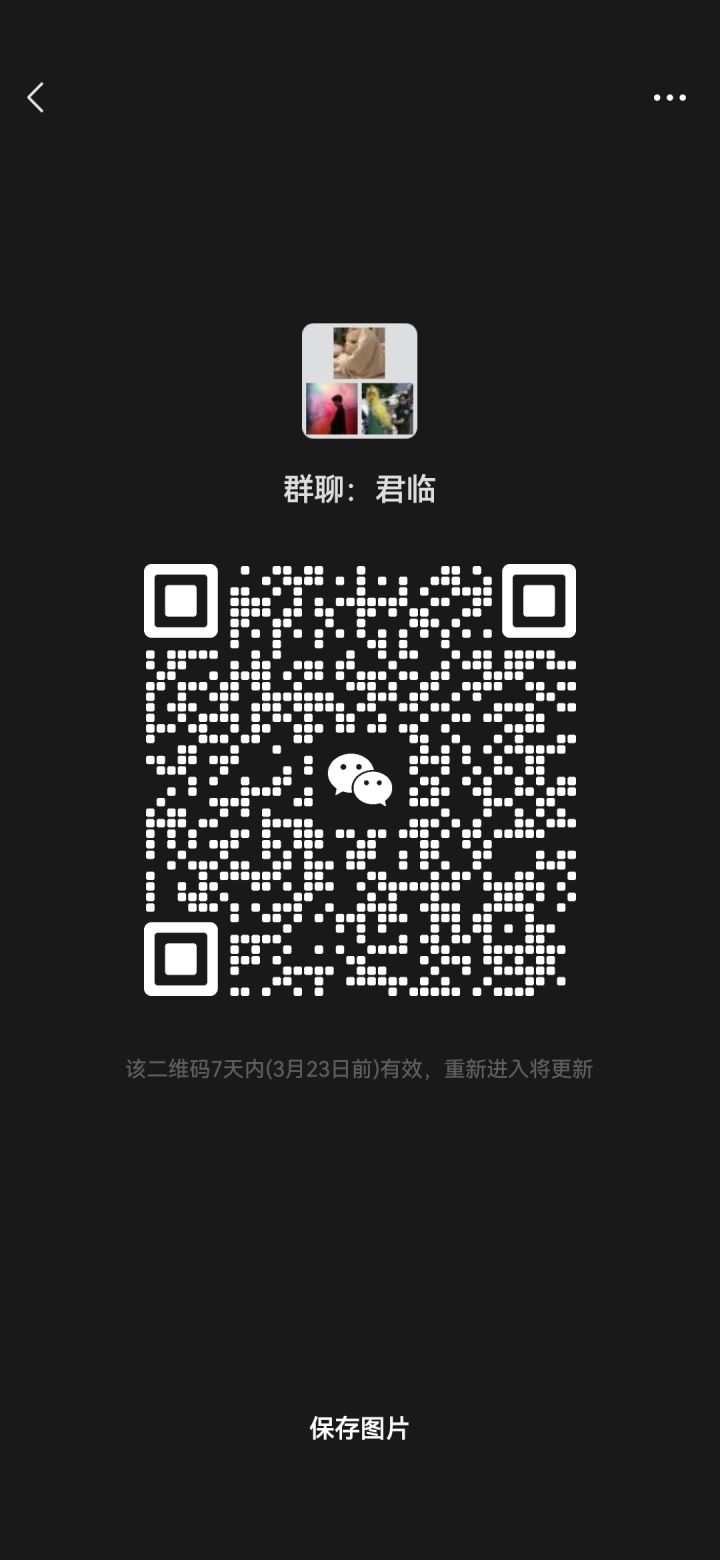Tap the back arrow to return
720x1560 pixels.
[35, 97]
